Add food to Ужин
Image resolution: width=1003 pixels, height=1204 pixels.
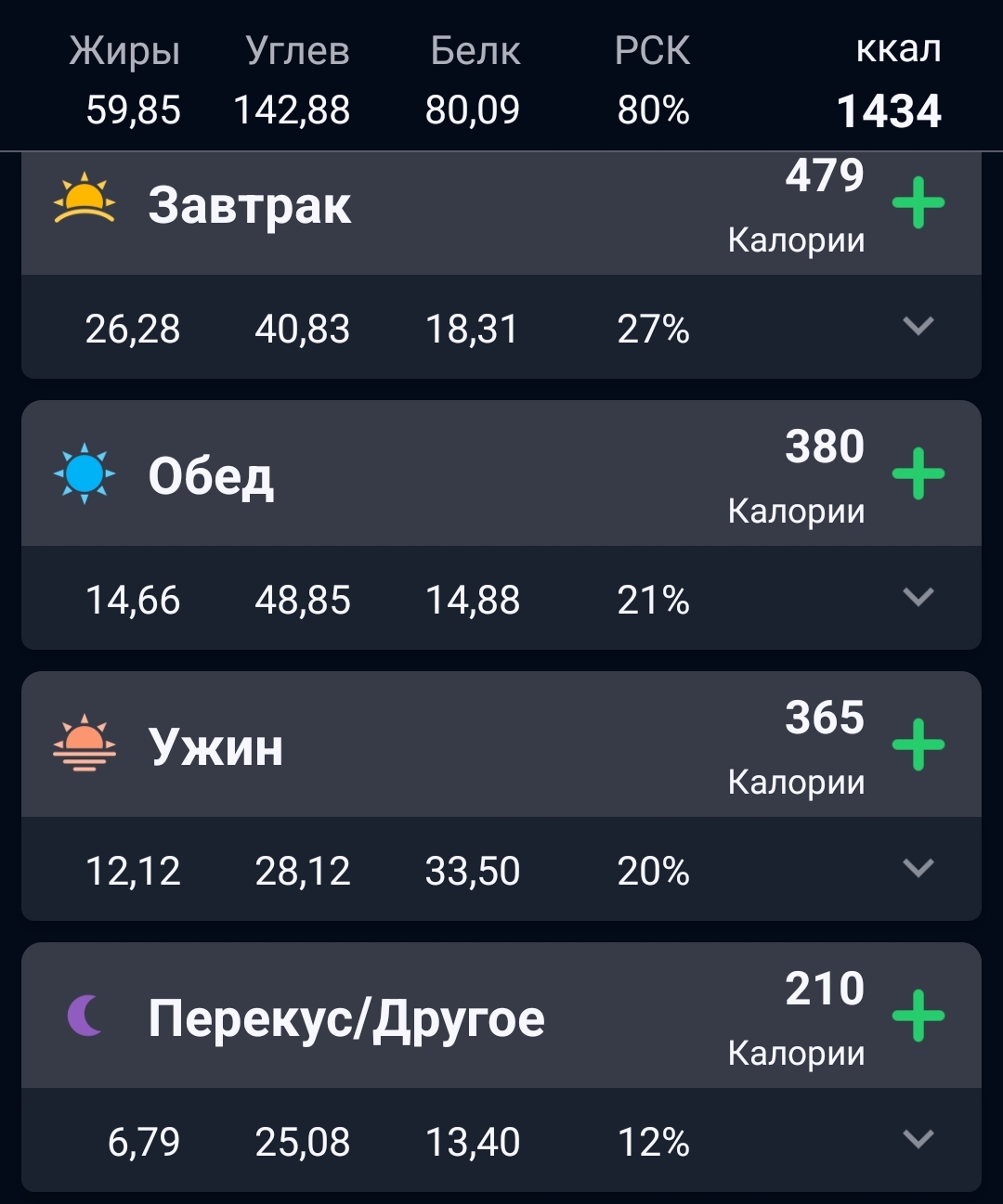pos(918,744)
